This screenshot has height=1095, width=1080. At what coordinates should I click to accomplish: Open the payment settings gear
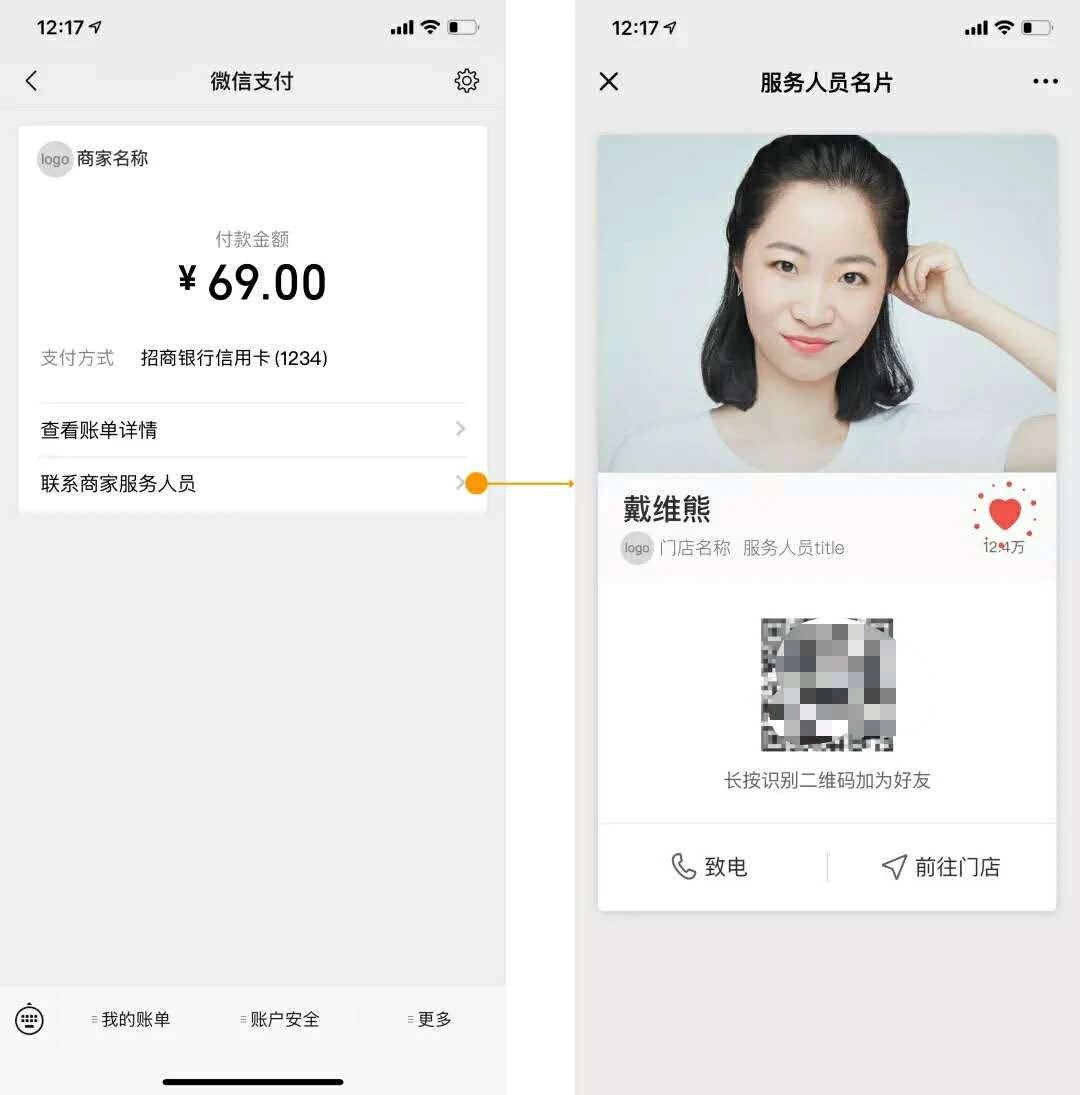466,81
